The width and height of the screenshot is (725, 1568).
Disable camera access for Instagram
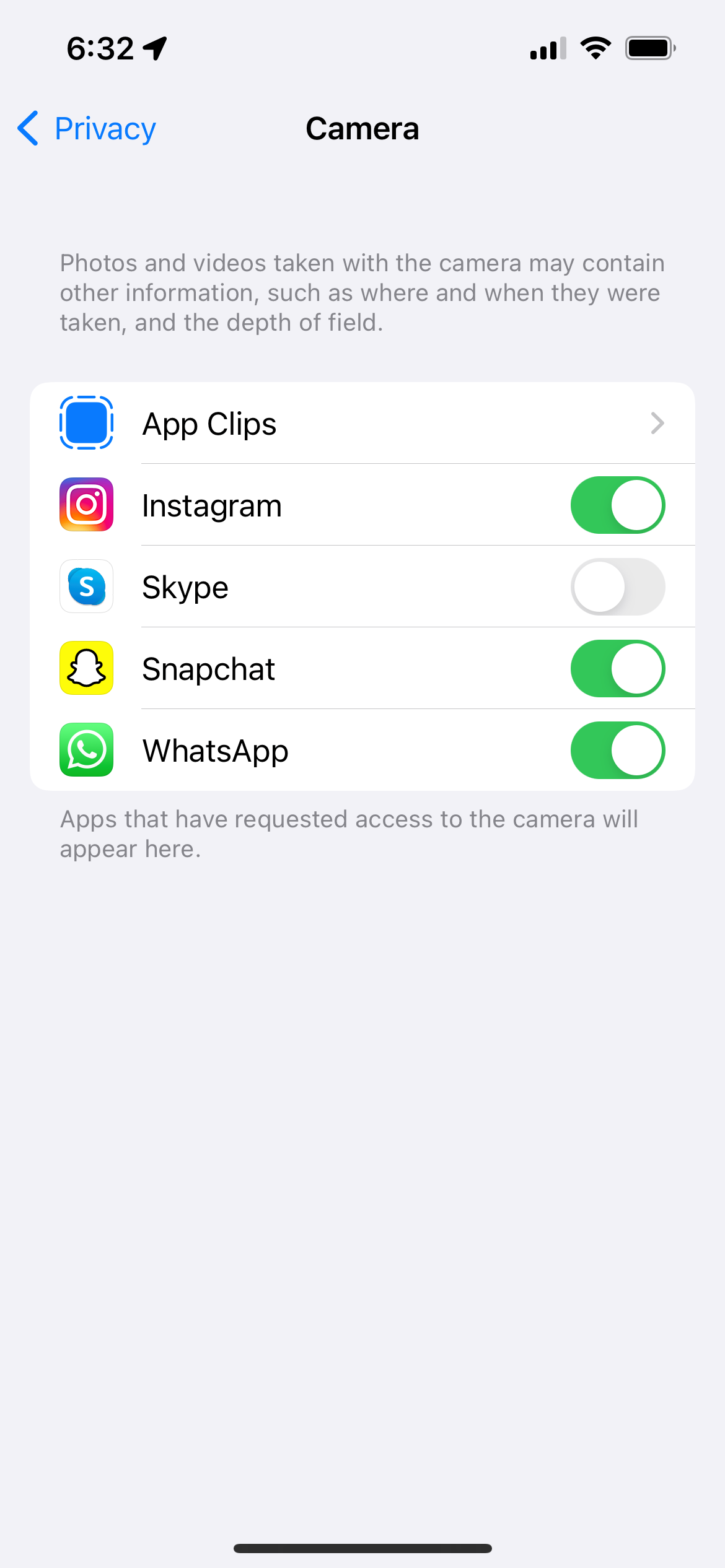point(618,505)
